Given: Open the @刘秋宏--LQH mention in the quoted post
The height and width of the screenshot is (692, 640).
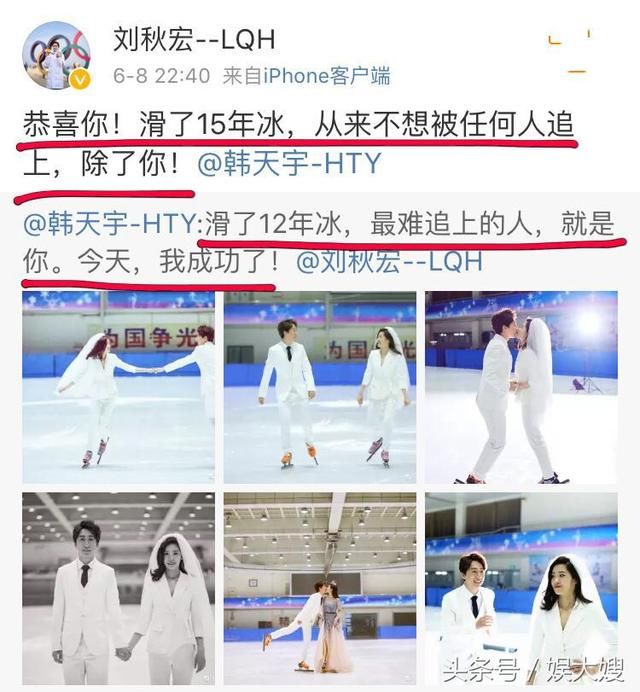Looking at the screenshot, I should coord(390,262).
